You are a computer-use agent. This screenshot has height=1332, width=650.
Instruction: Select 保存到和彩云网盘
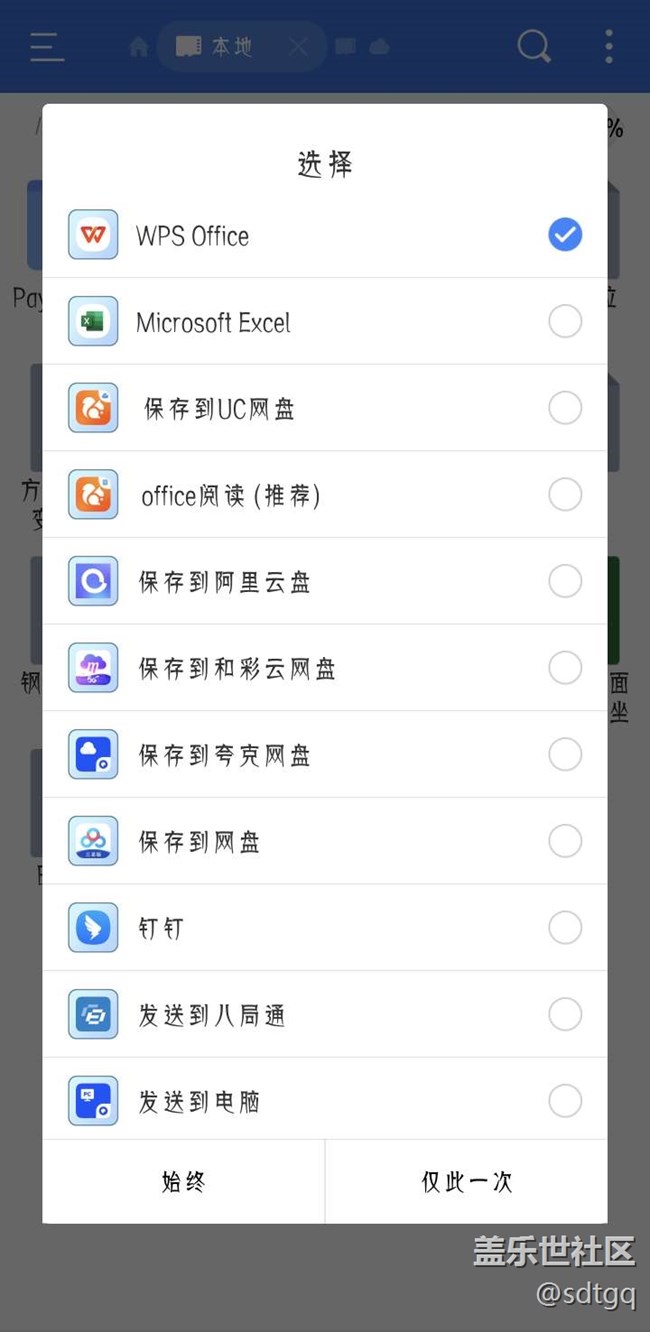click(x=325, y=668)
